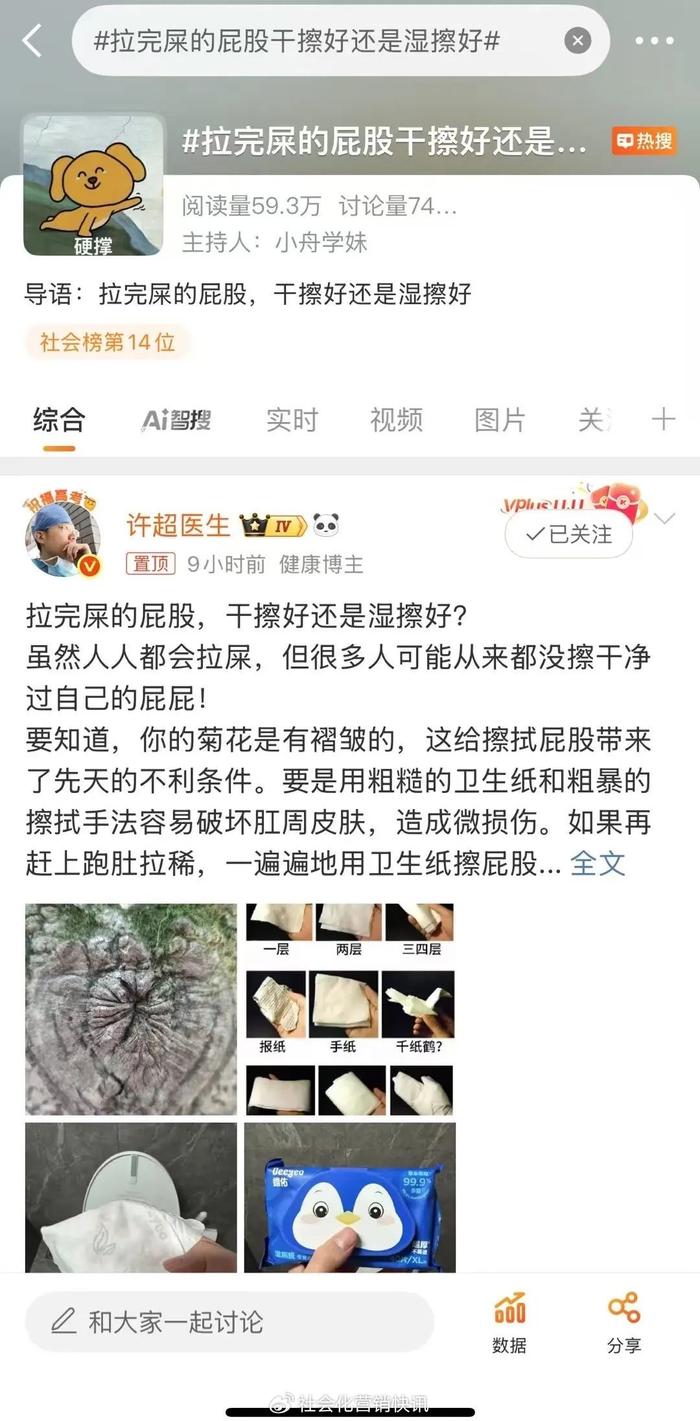The height and width of the screenshot is (1421, 700).
Task: Open the heart-shaped tree stump image
Action: click(x=131, y=1009)
